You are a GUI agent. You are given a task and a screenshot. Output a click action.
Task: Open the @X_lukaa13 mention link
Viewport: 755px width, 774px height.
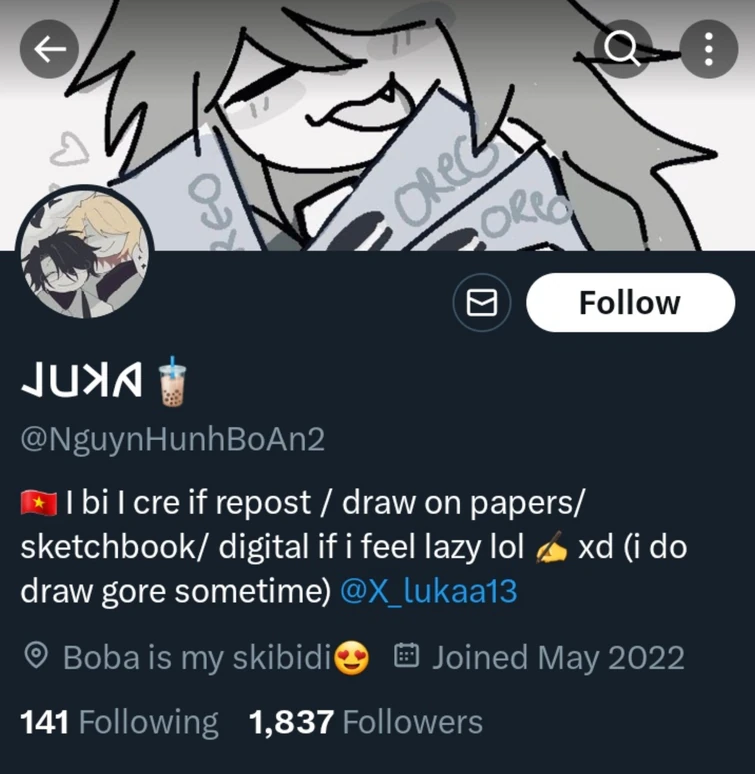[x=429, y=591]
